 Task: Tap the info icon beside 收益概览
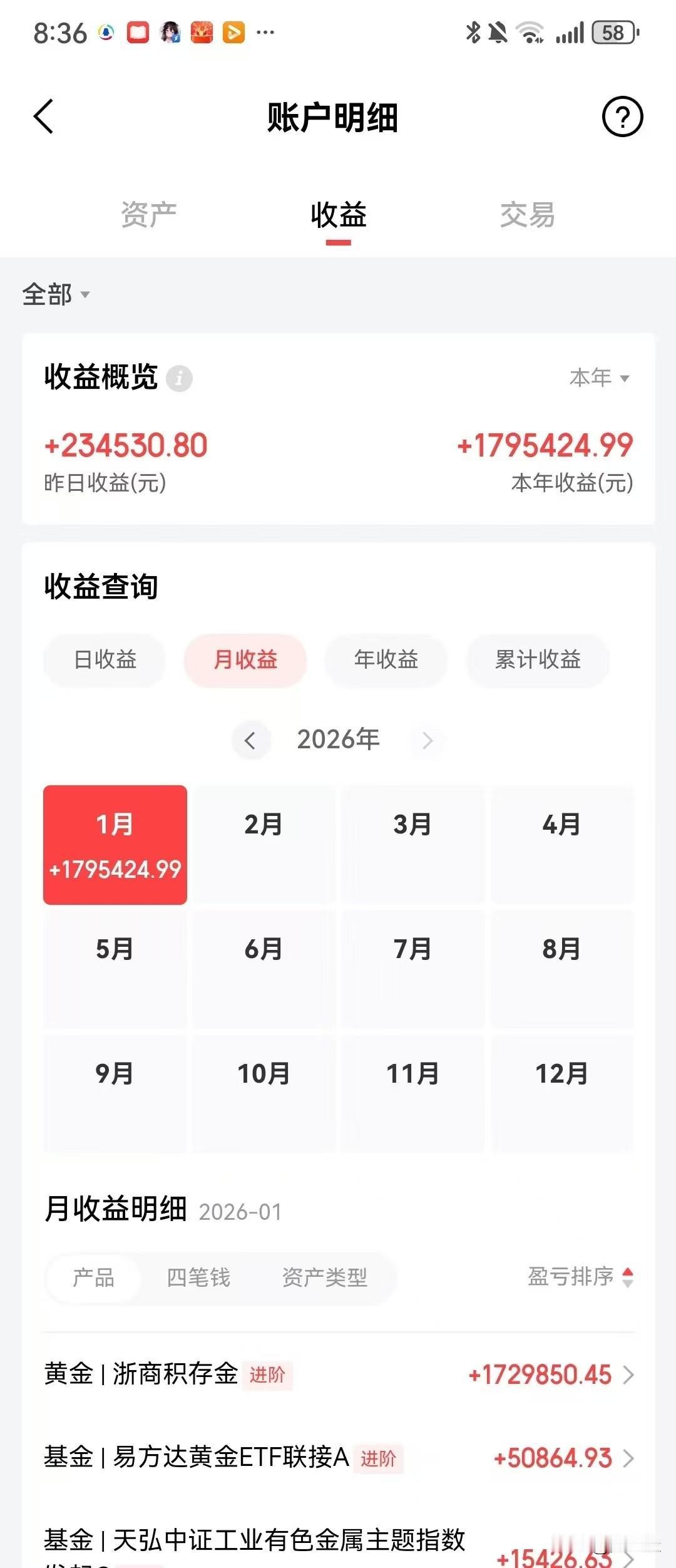tap(180, 378)
